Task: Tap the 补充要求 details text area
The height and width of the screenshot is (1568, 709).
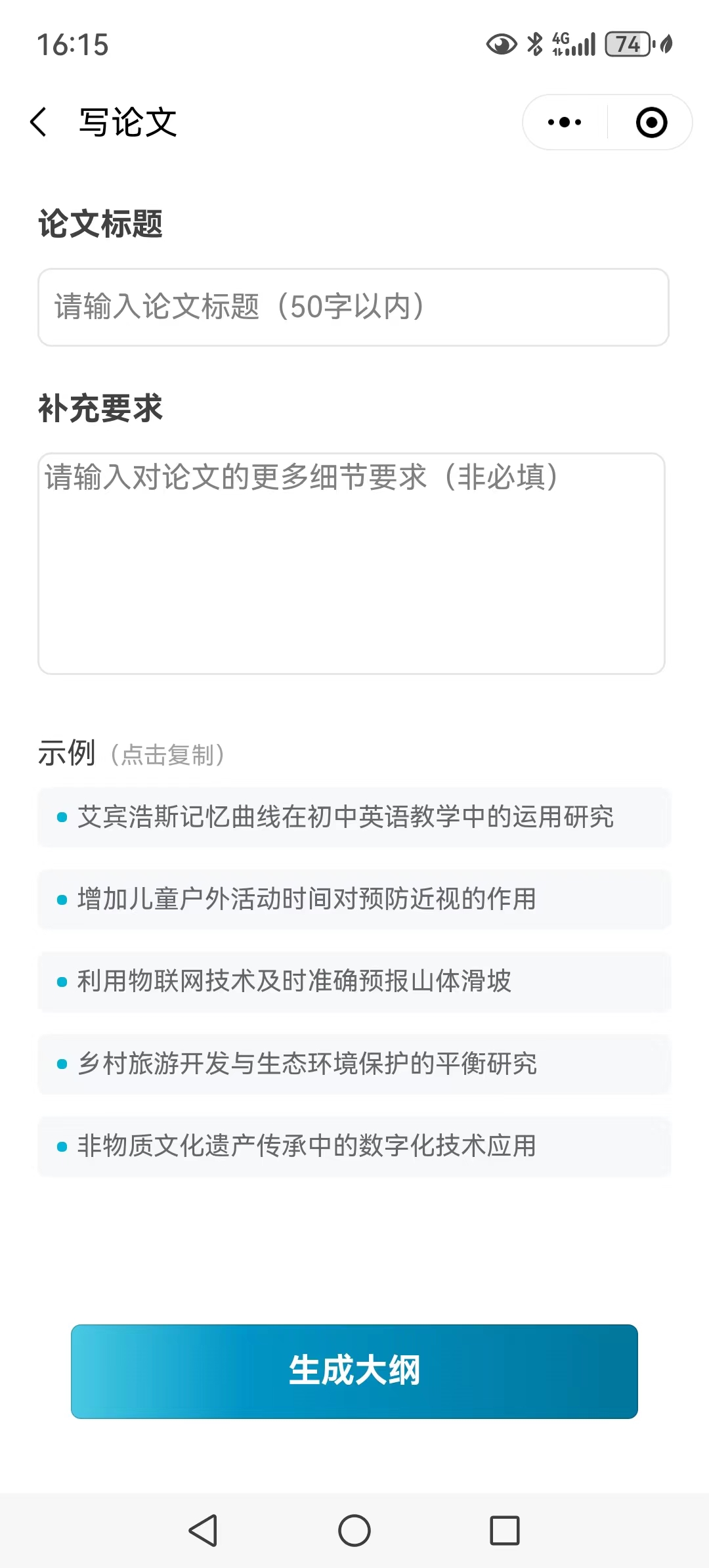Action: [x=352, y=563]
